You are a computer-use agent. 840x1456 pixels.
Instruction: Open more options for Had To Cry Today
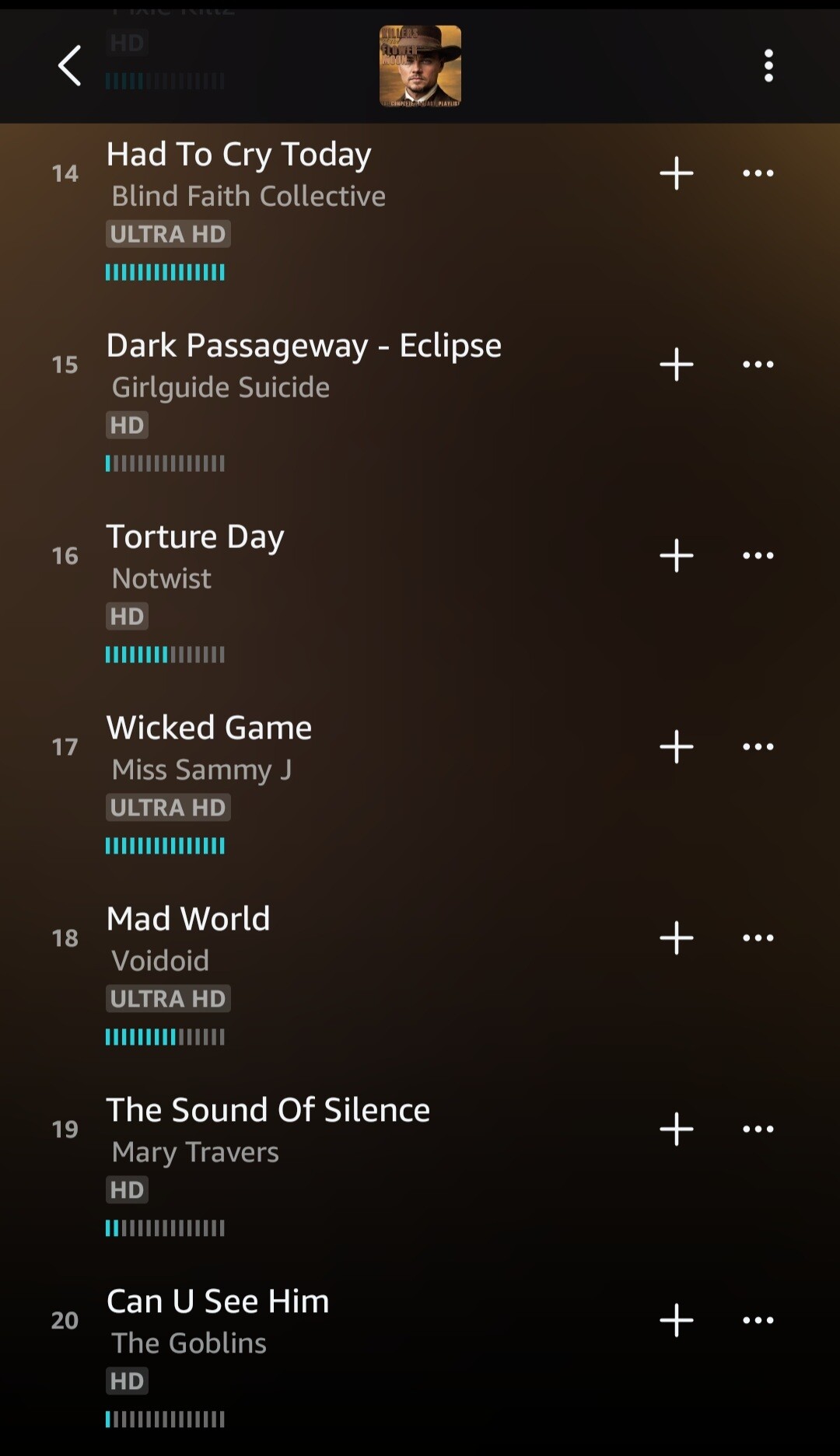coord(758,173)
